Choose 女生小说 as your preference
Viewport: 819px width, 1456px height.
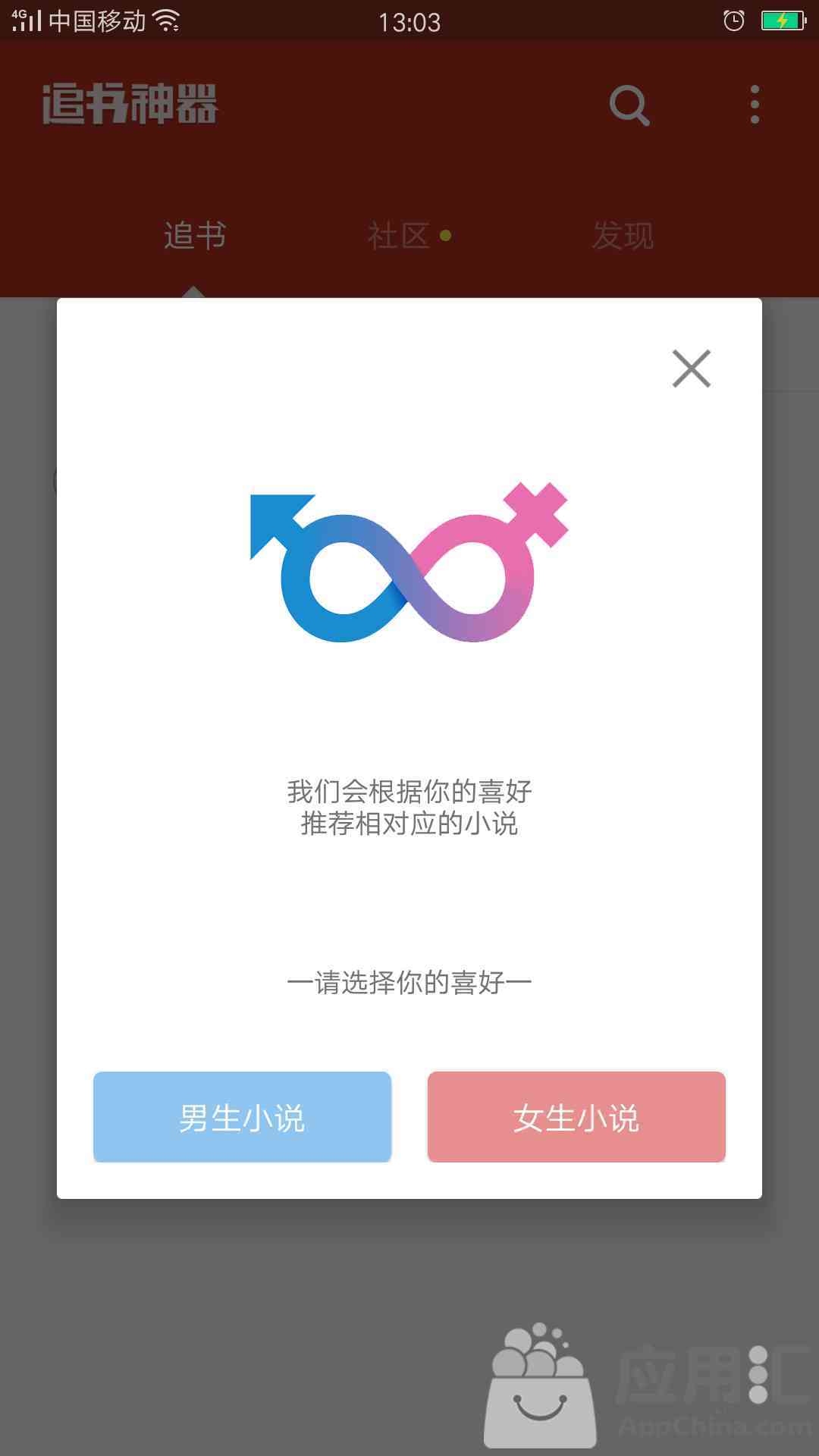click(576, 1116)
